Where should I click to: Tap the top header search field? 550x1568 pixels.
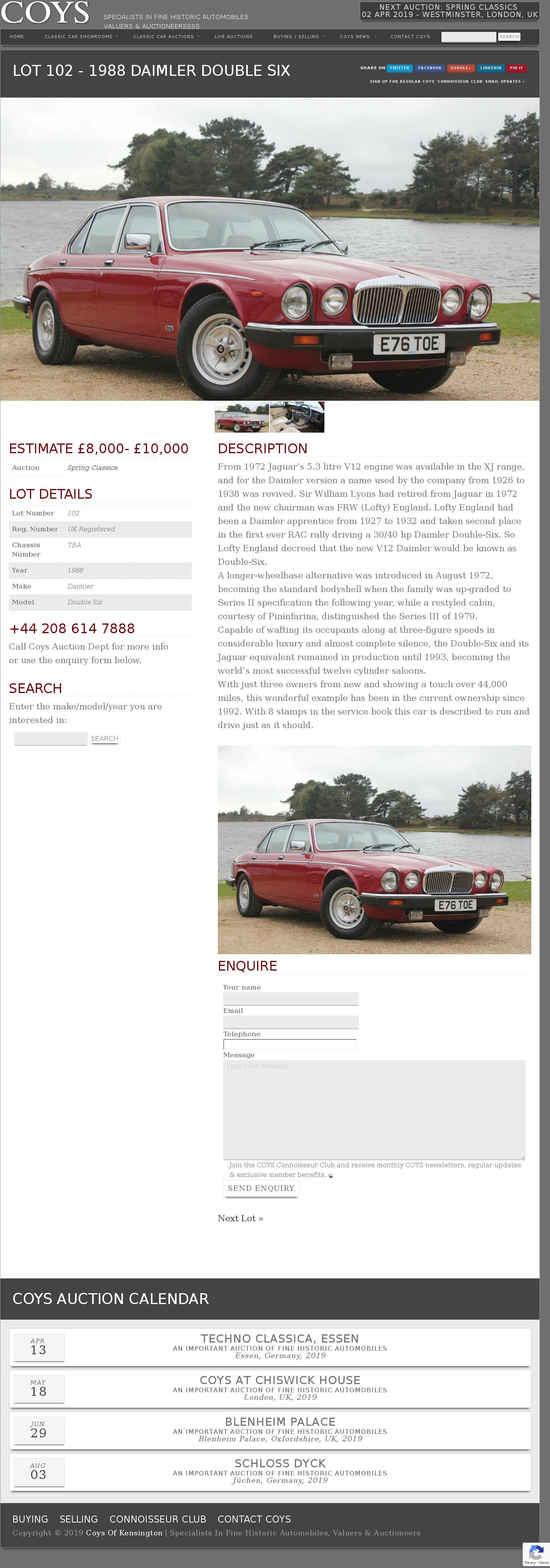[468, 37]
